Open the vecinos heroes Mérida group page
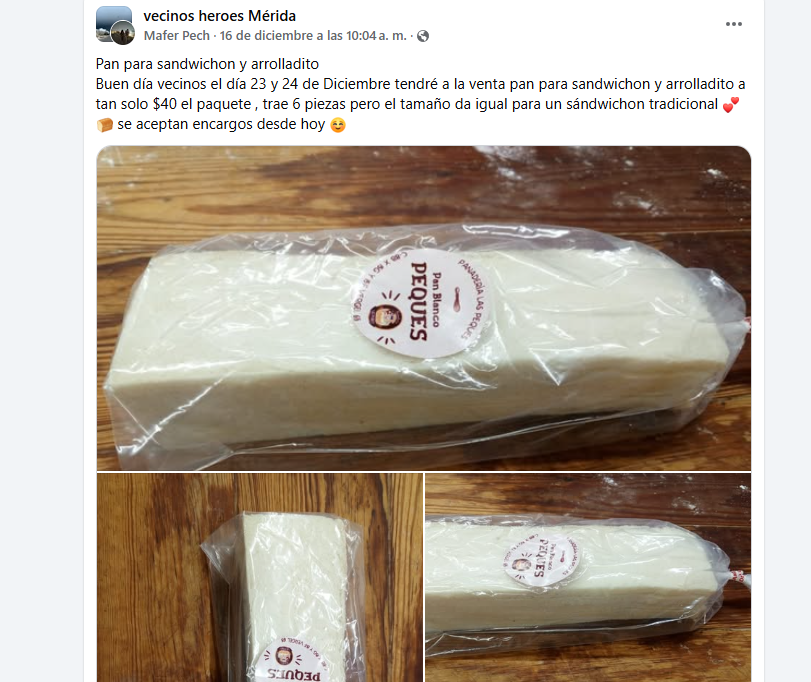Screen dimensions: 811x682 pos(220,16)
